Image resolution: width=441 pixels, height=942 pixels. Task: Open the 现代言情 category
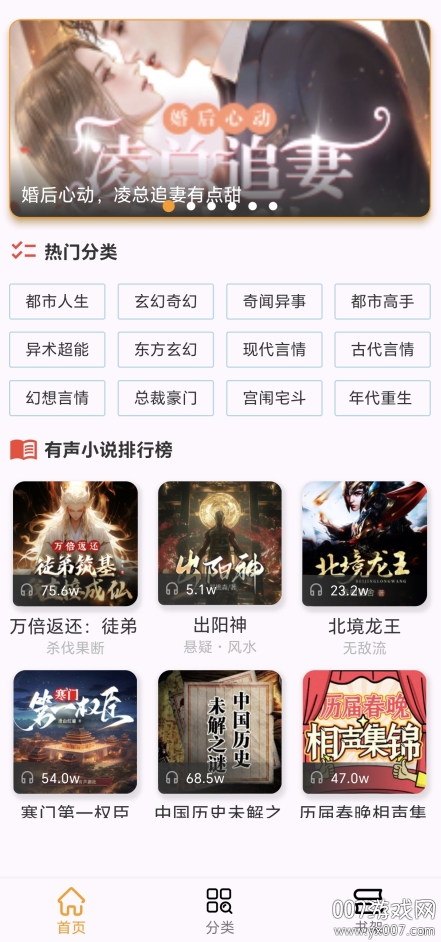pos(274,350)
